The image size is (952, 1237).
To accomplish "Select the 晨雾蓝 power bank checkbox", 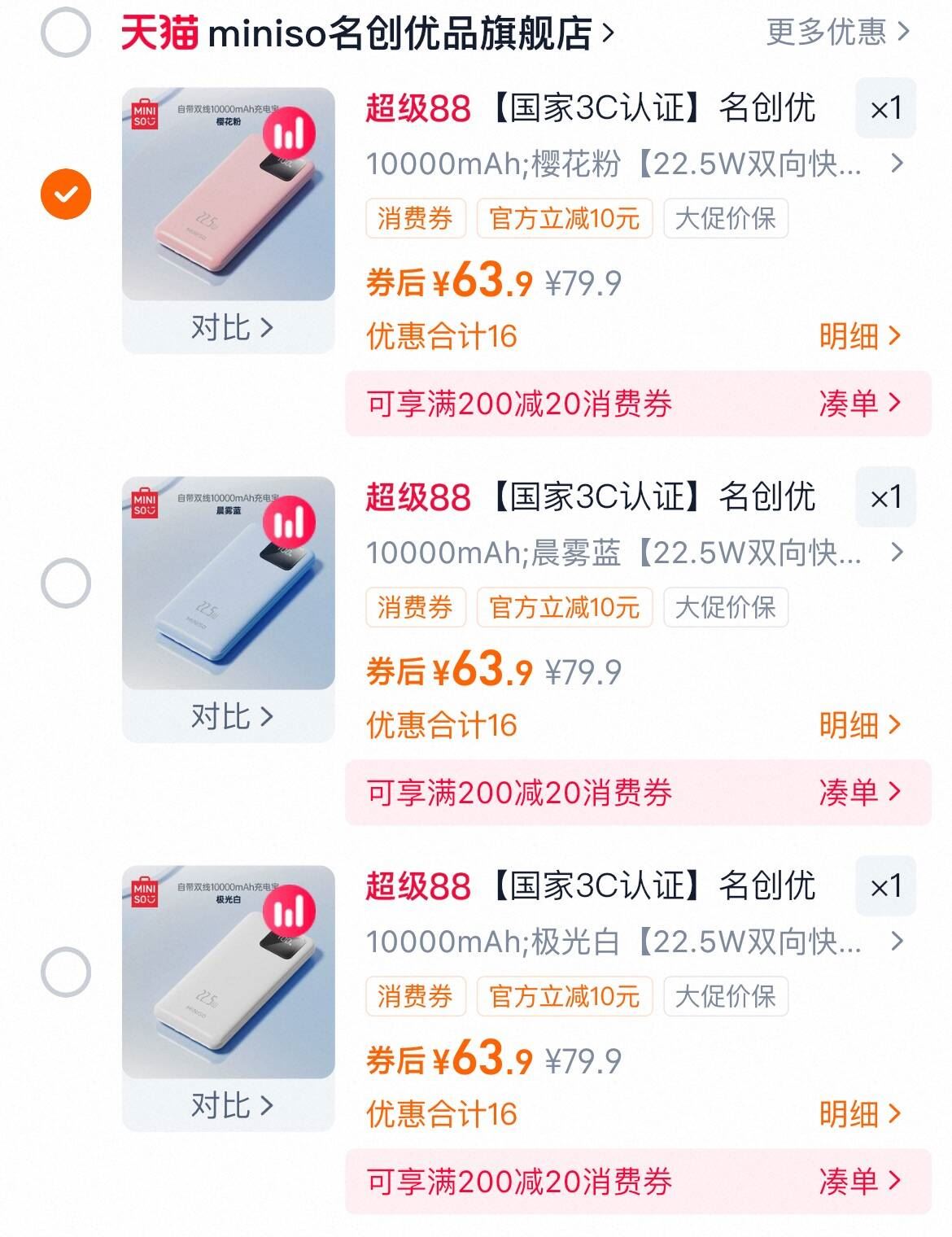I will [66, 580].
